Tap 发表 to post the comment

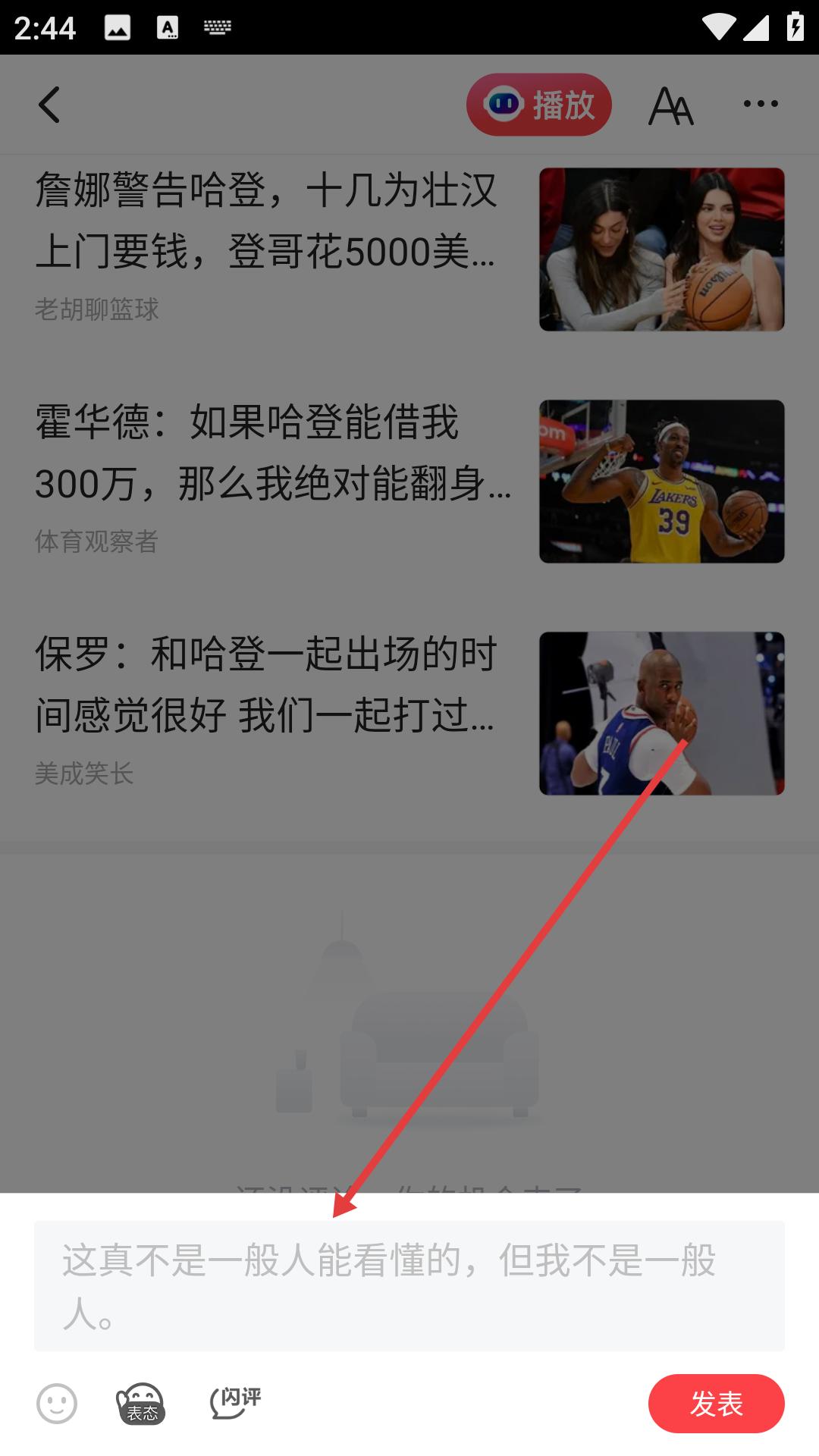716,1404
